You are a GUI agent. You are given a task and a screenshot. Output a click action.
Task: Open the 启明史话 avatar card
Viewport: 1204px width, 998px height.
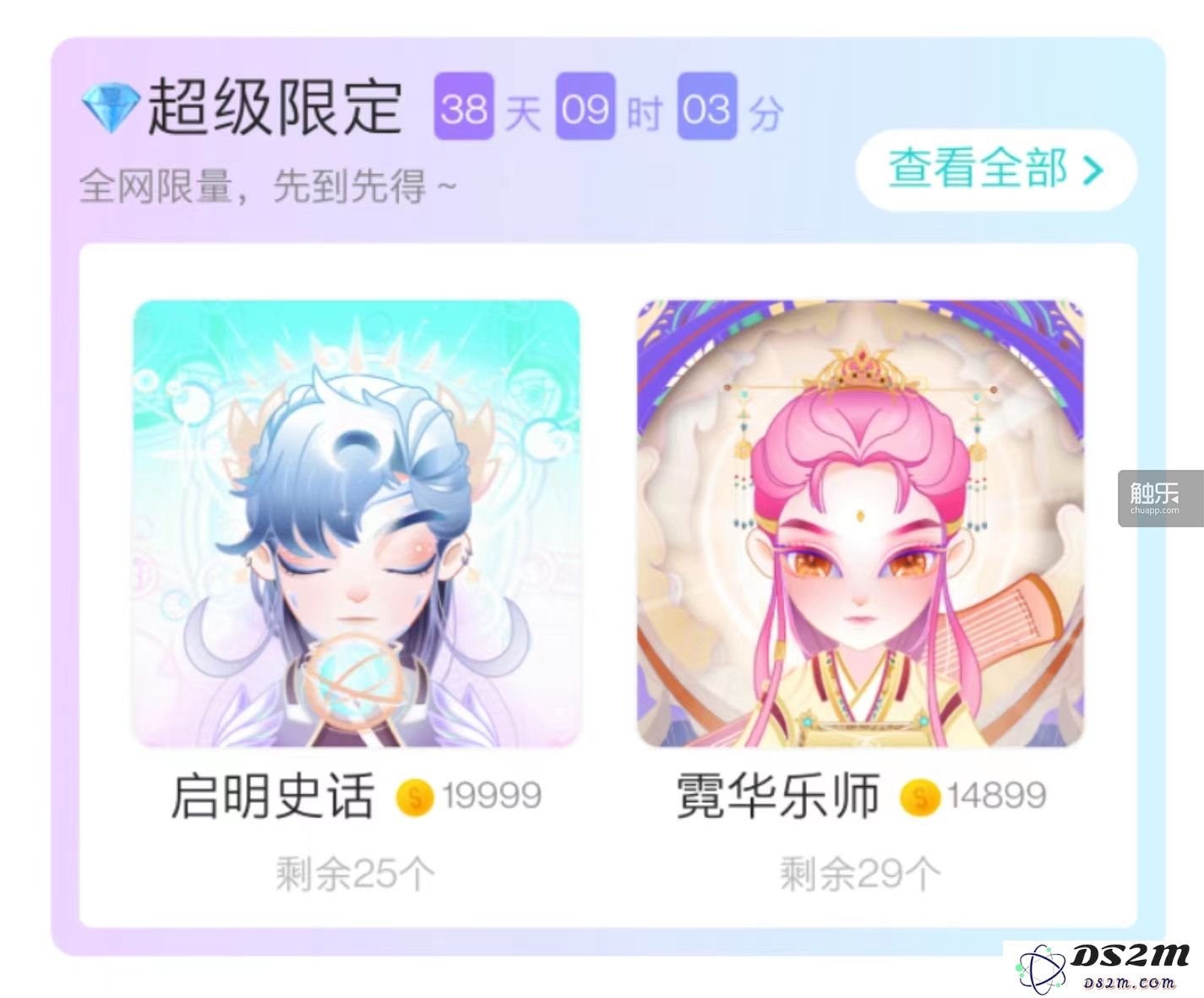(x=357, y=524)
